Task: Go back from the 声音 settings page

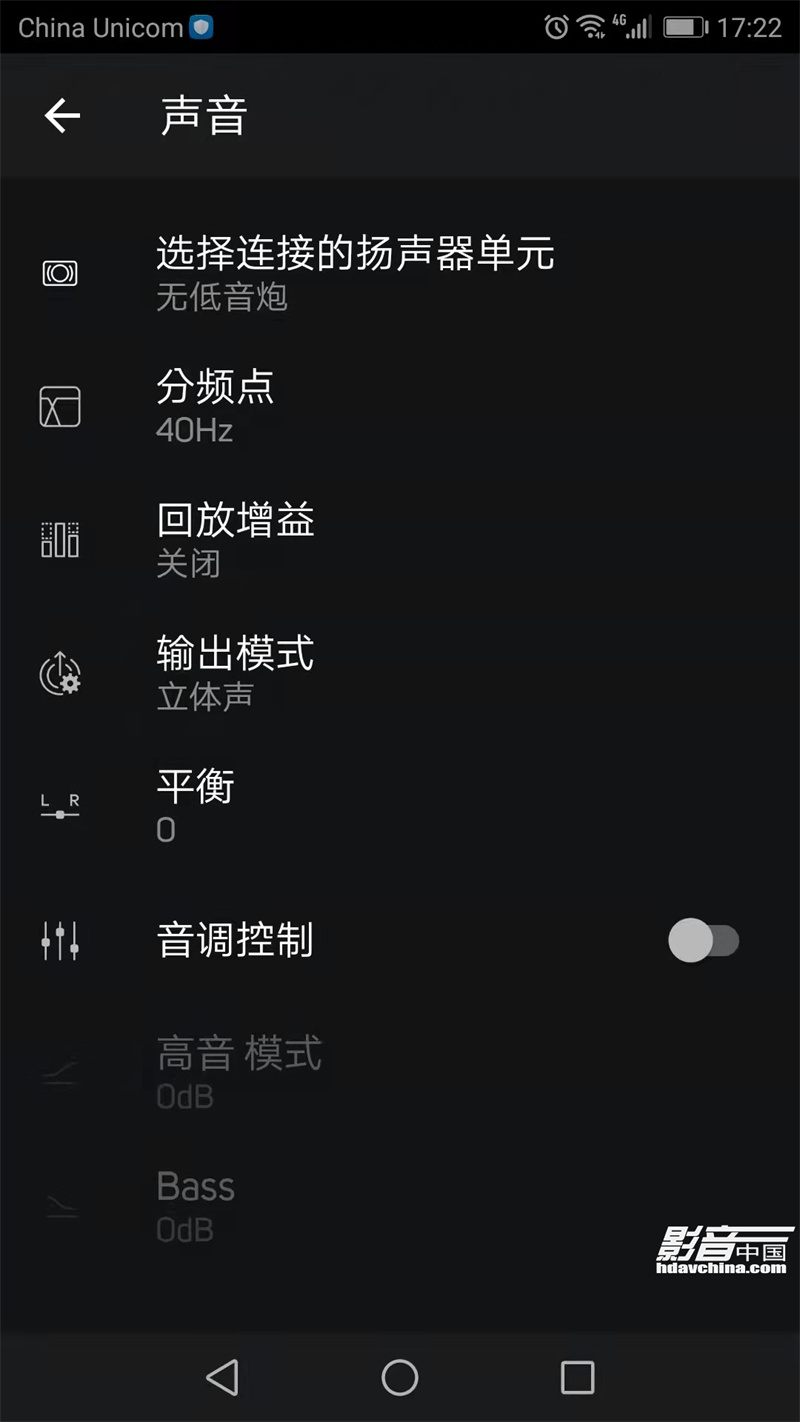Action: tap(62, 116)
